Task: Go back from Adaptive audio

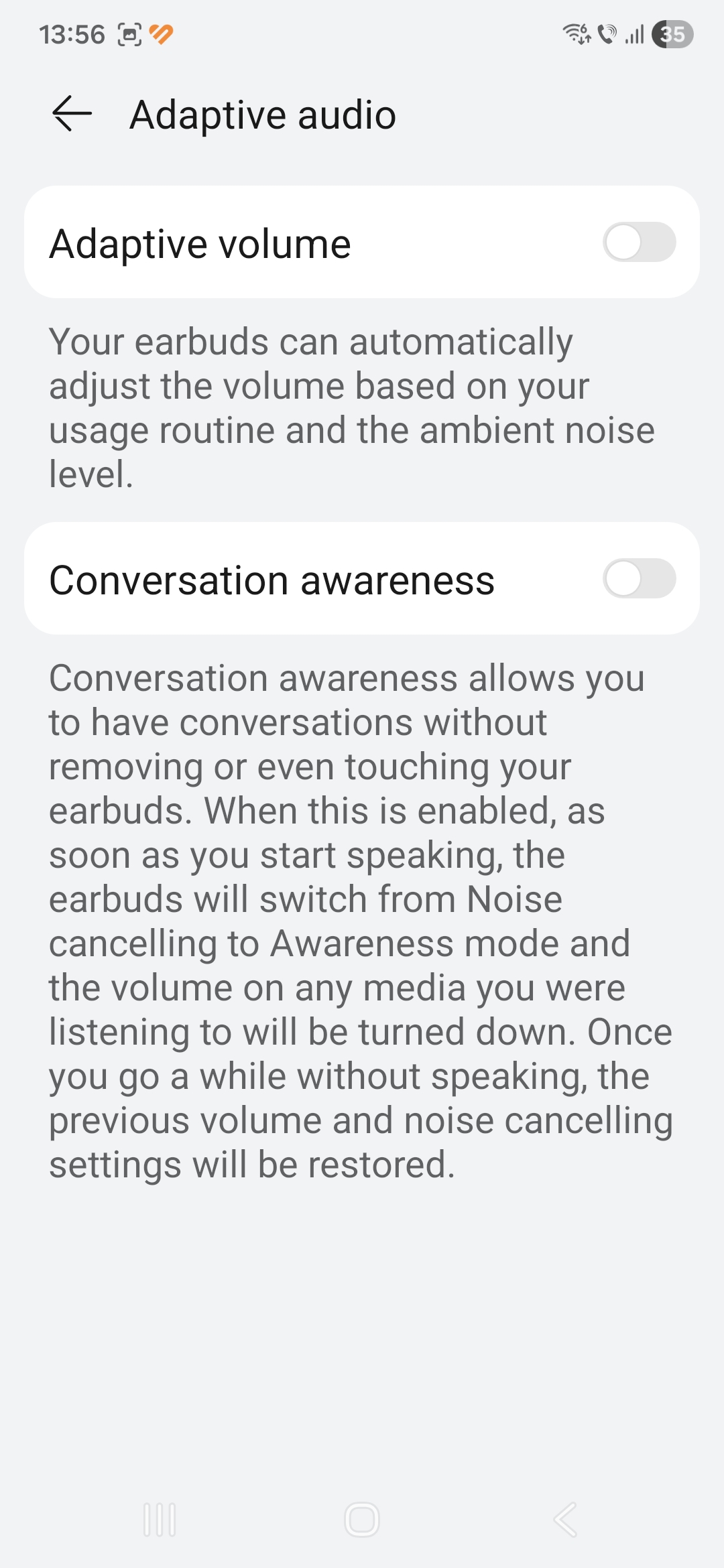Action: pos(72,114)
